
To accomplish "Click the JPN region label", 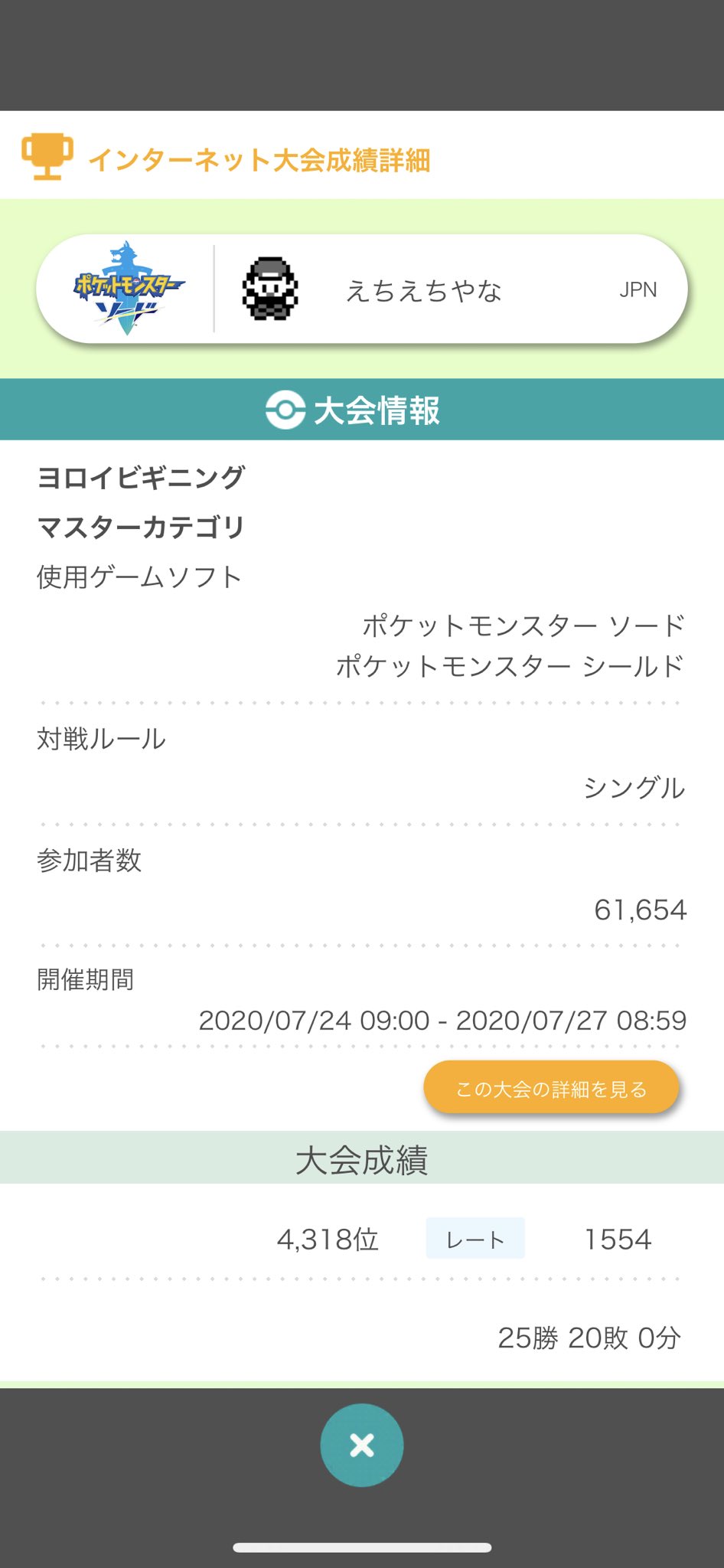I will point(638,289).
